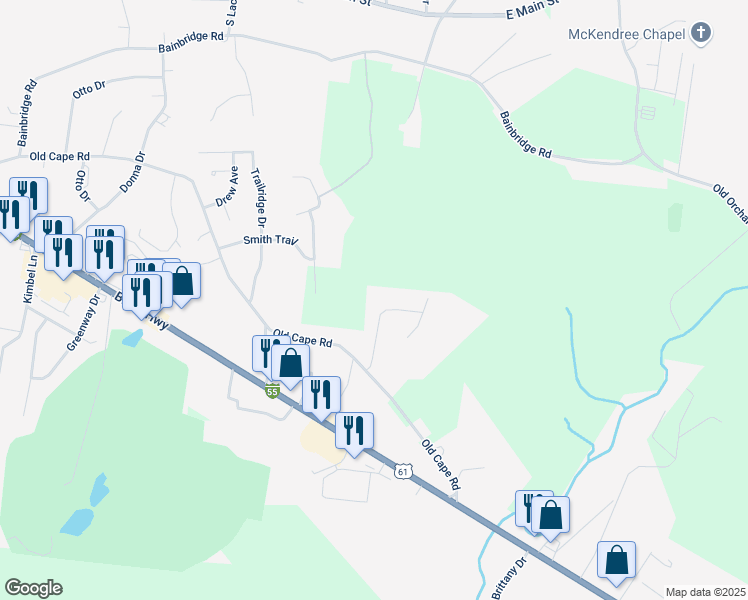Open the McKendree Chapel place marker

tap(702, 34)
